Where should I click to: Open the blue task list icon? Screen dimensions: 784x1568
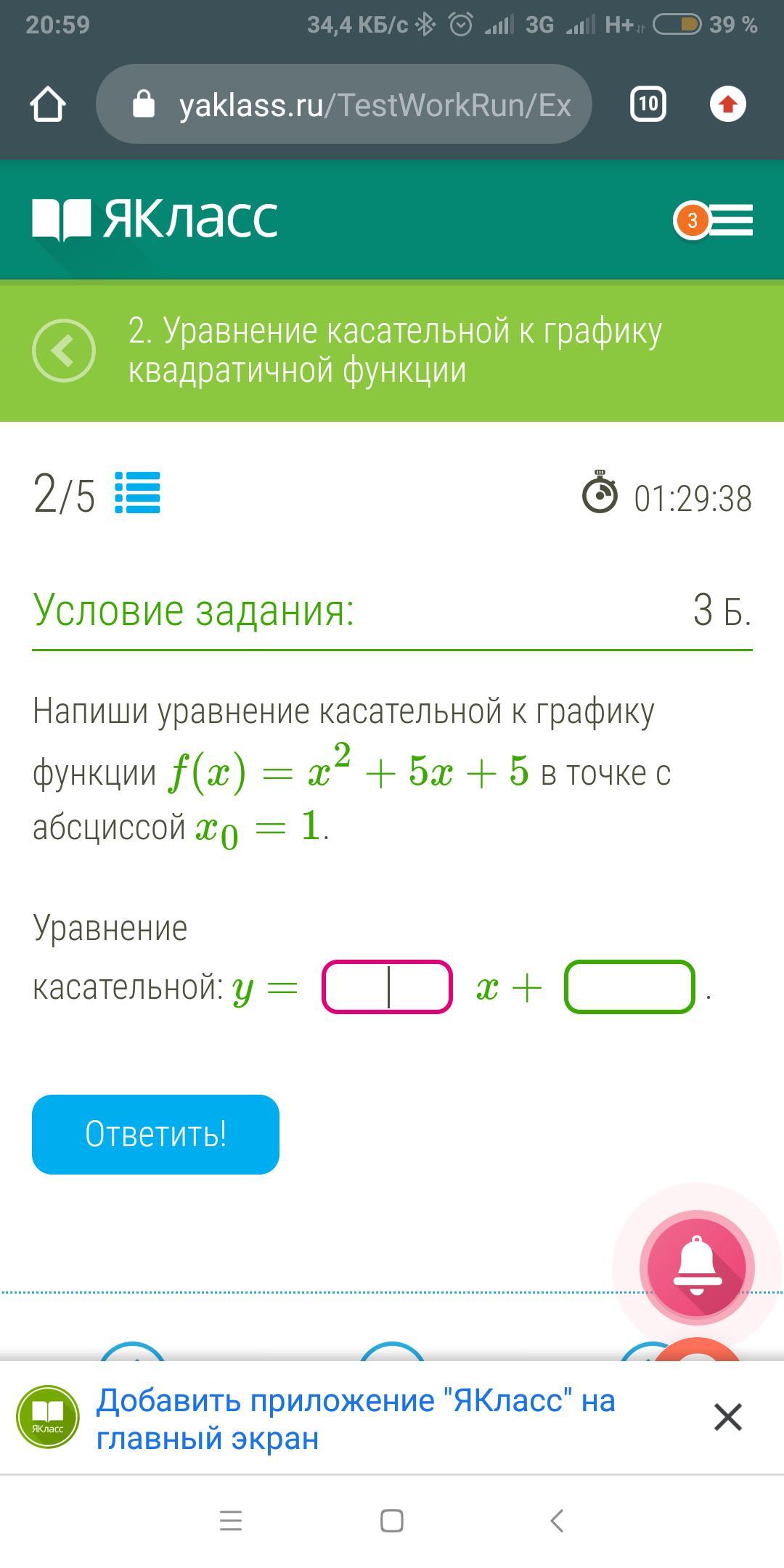pyautogui.click(x=138, y=493)
